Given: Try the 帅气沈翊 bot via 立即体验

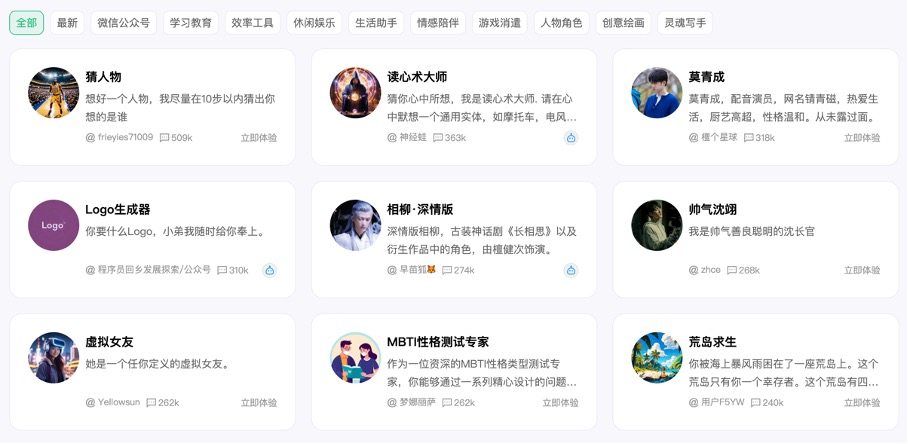Looking at the screenshot, I should click(862, 270).
